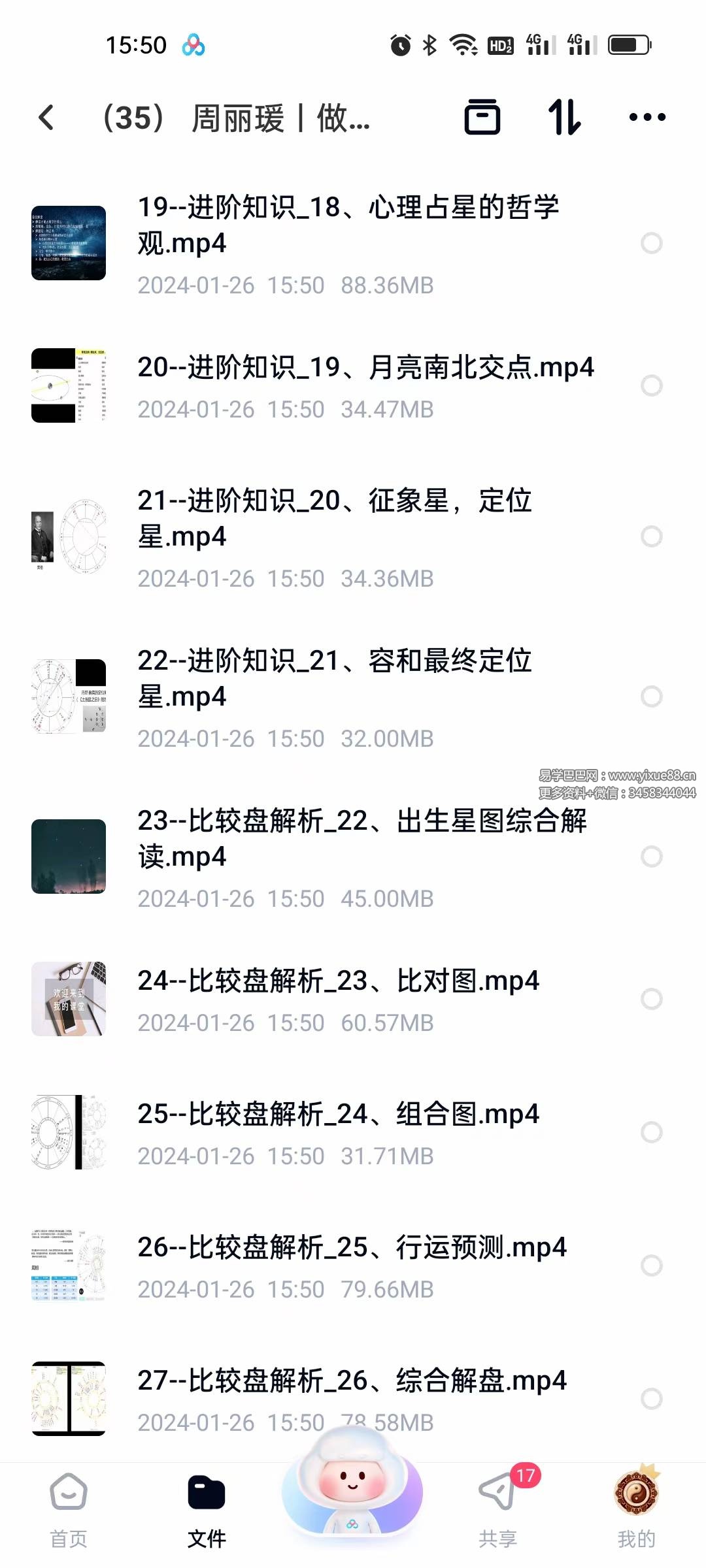Select the circle for 22 容和最终定位星.mp4
Screen dimensions: 706x1568
[651, 696]
